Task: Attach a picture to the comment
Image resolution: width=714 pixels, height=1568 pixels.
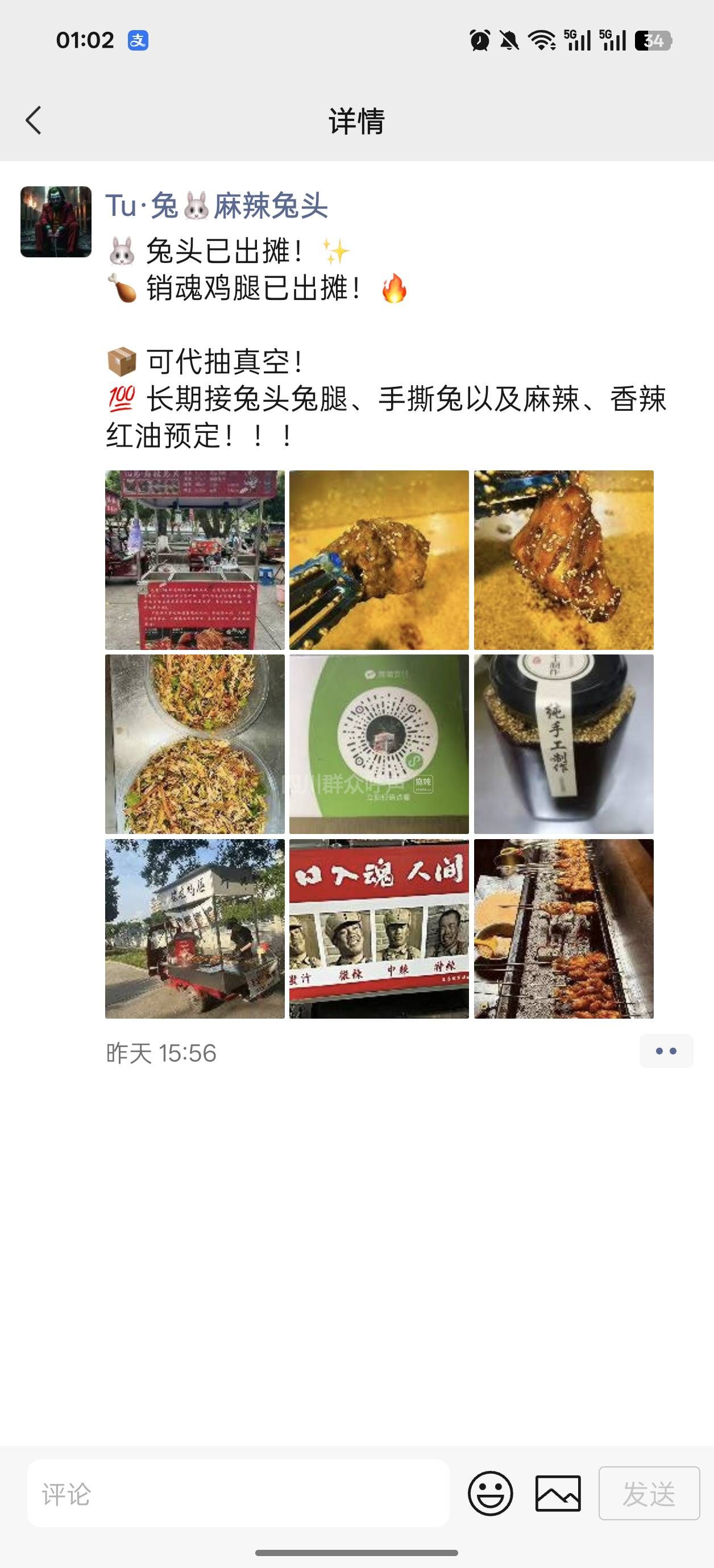Action: [558, 1493]
